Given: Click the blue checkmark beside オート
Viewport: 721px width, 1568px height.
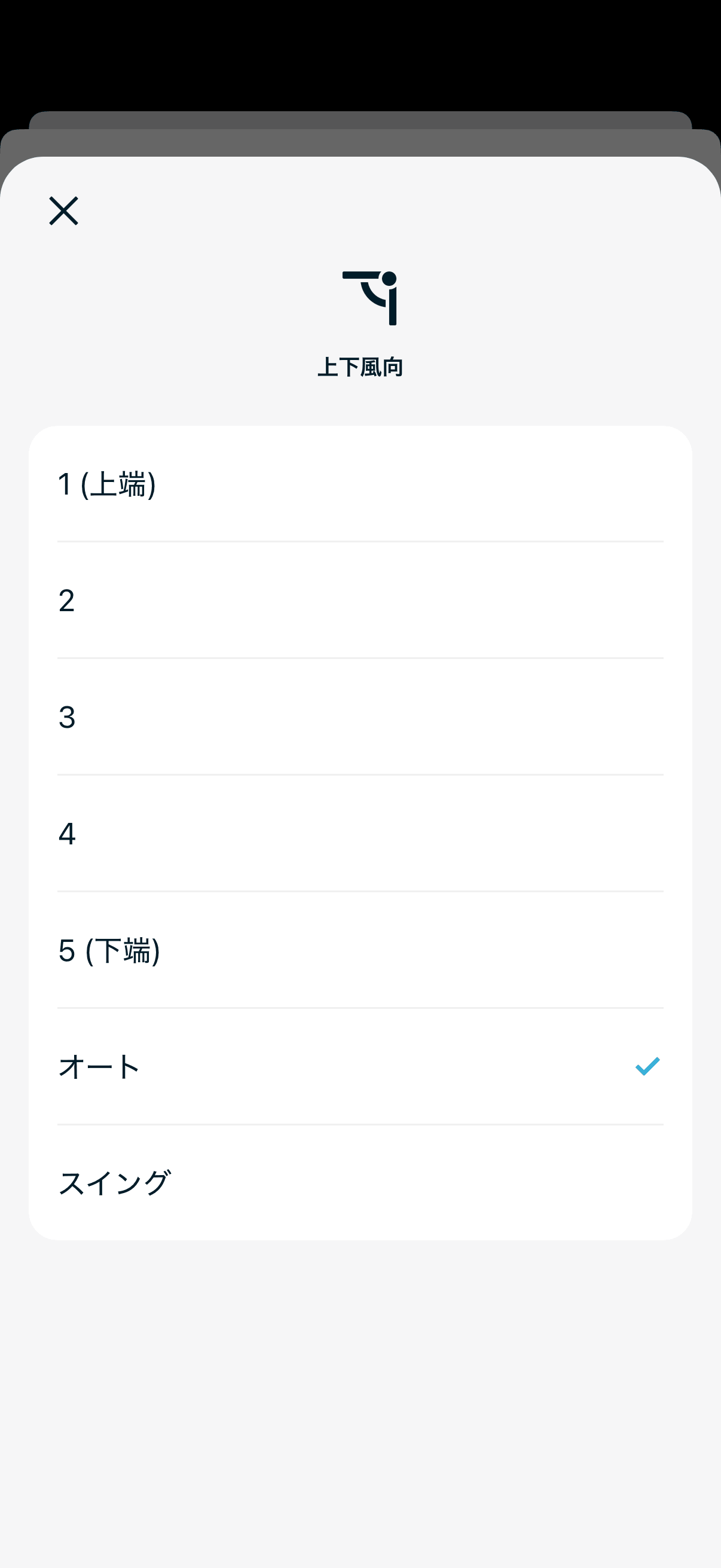Looking at the screenshot, I should pos(647,1066).
